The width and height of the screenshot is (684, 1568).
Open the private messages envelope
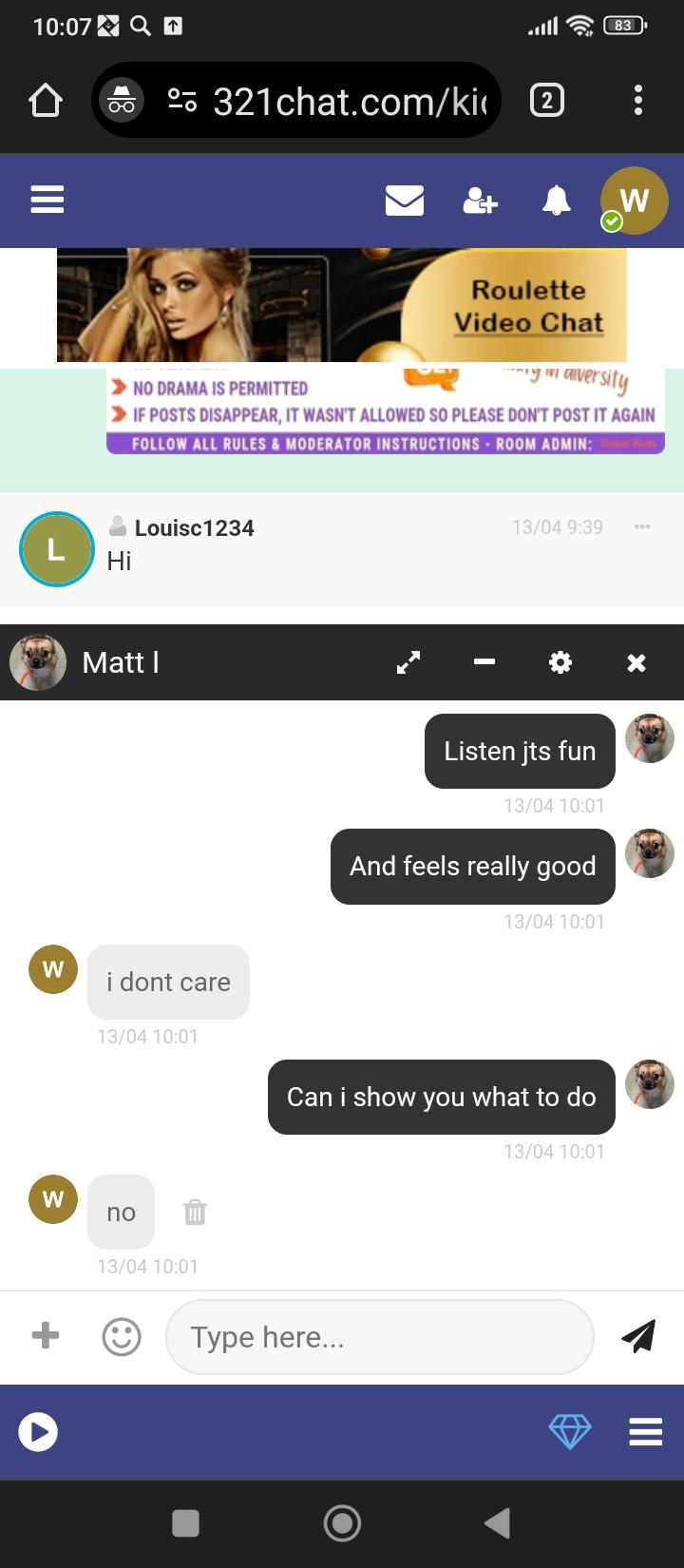pyautogui.click(x=404, y=201)
